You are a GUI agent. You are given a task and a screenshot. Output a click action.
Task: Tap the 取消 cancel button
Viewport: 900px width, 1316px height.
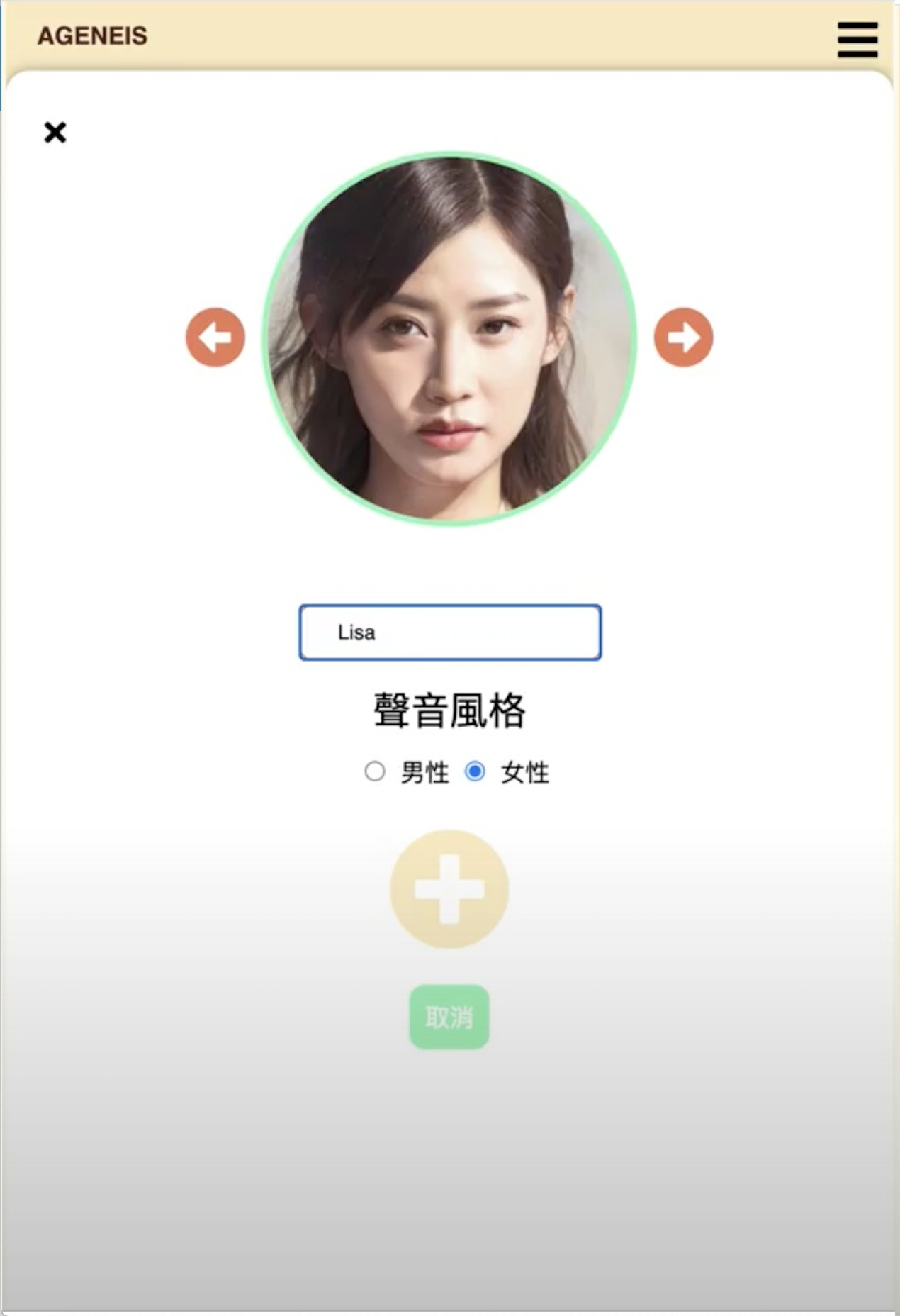coord(449,1017)
